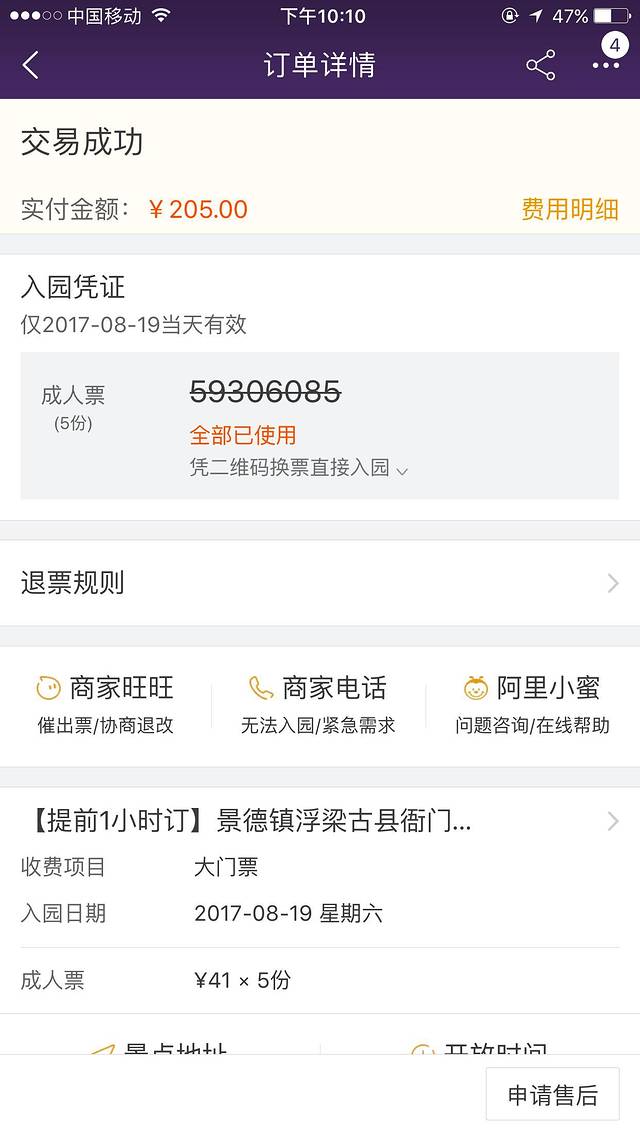Open the more options menu
The image size is (640, 1137).
(x=606, y=64)
